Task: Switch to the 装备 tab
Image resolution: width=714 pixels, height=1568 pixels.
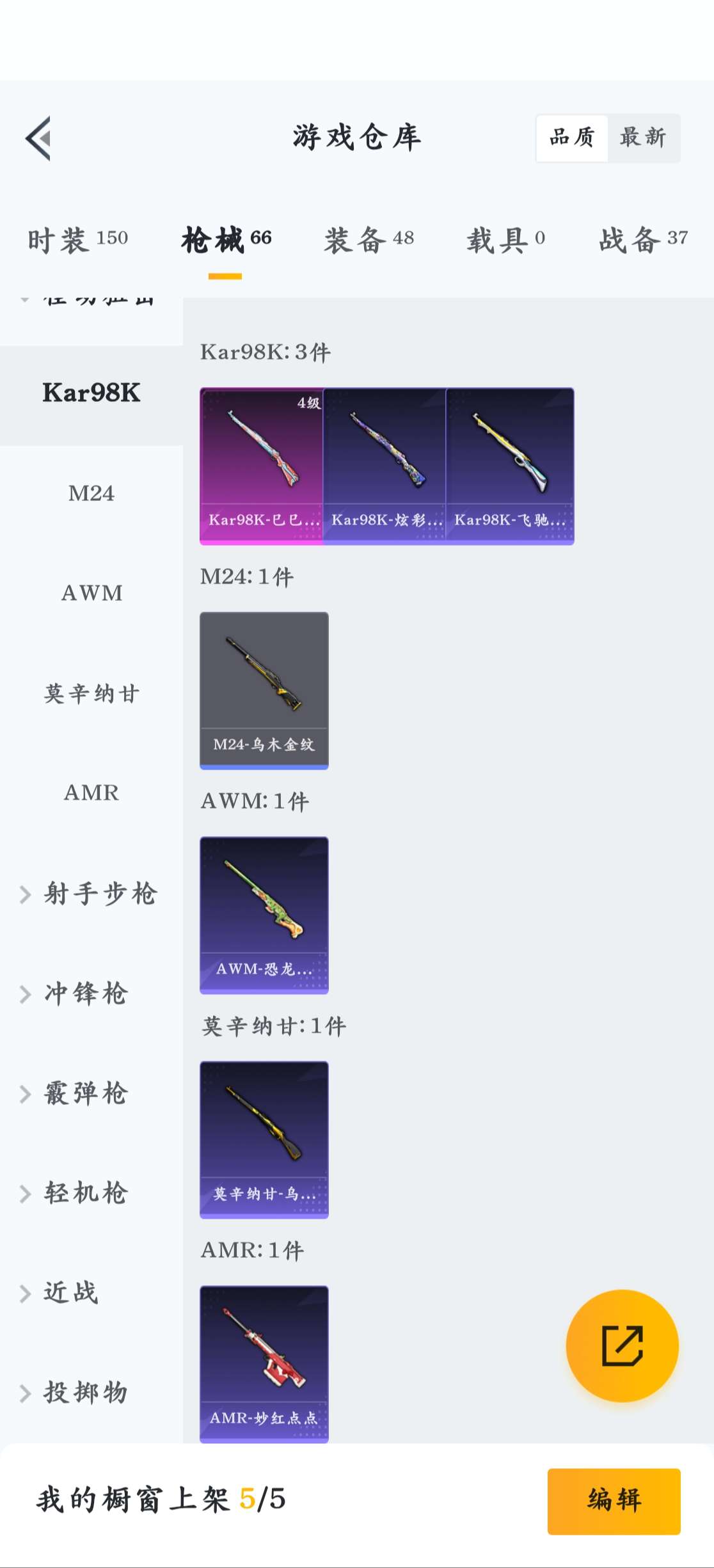Action: pyautogui.click(x=369, y=241)
